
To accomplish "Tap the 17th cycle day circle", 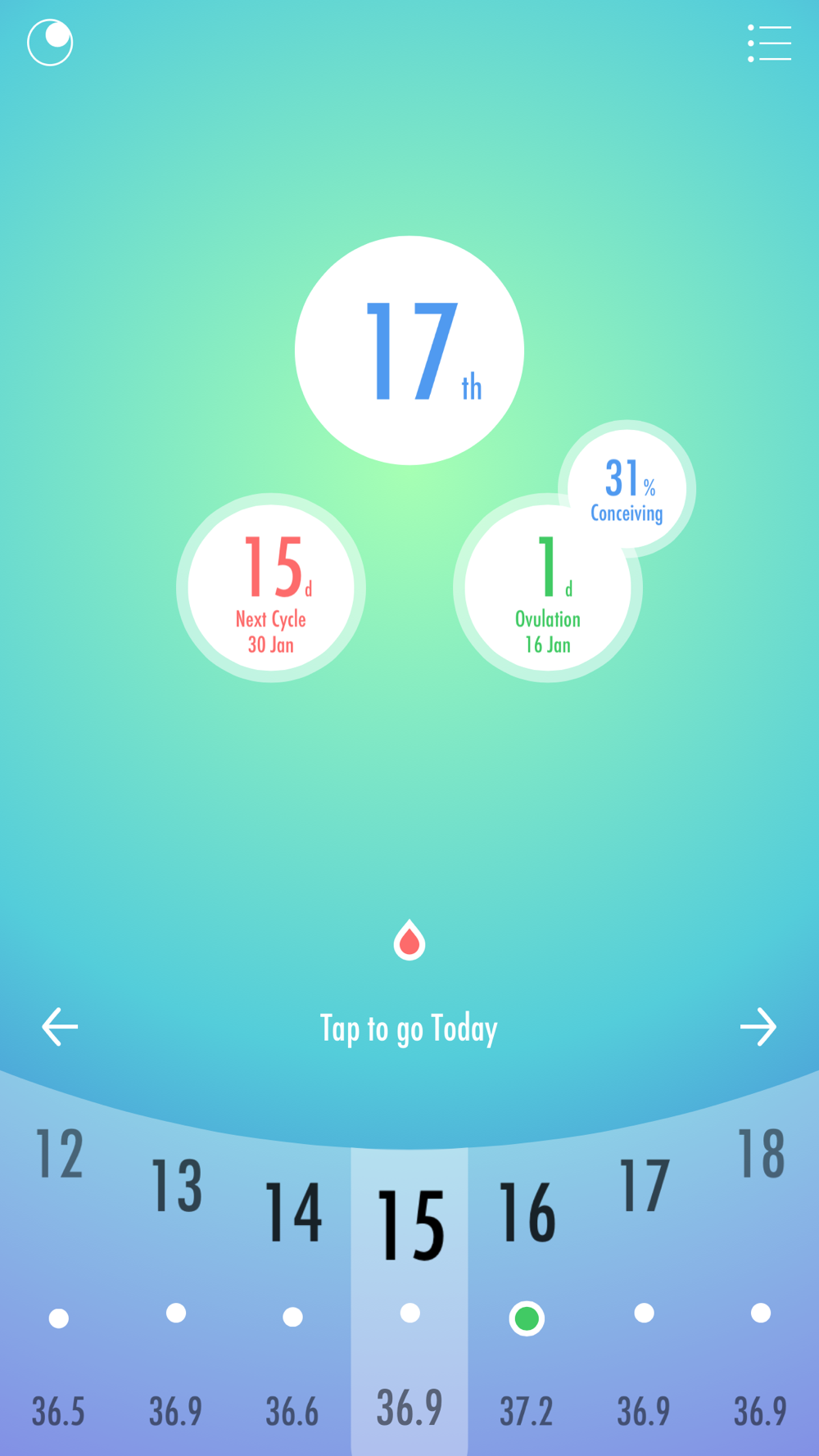I will coord(409,350).
